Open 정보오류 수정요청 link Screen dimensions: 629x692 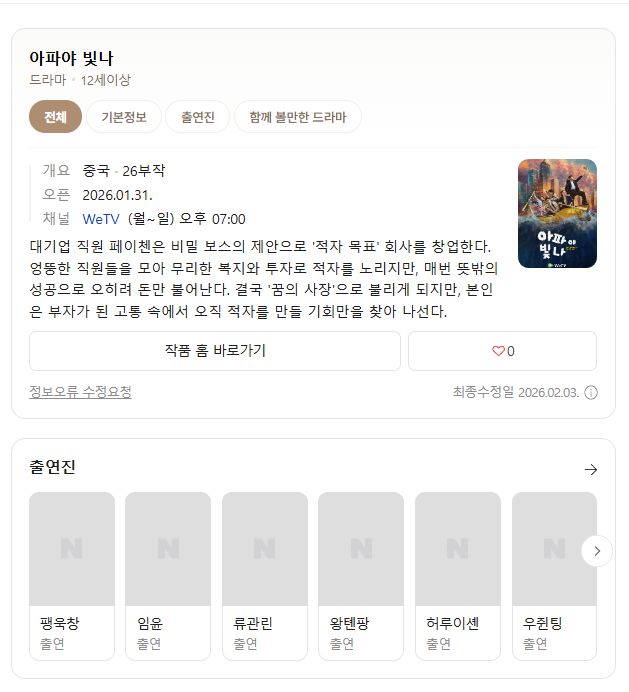pyautogui.click(x=80, y=392)
